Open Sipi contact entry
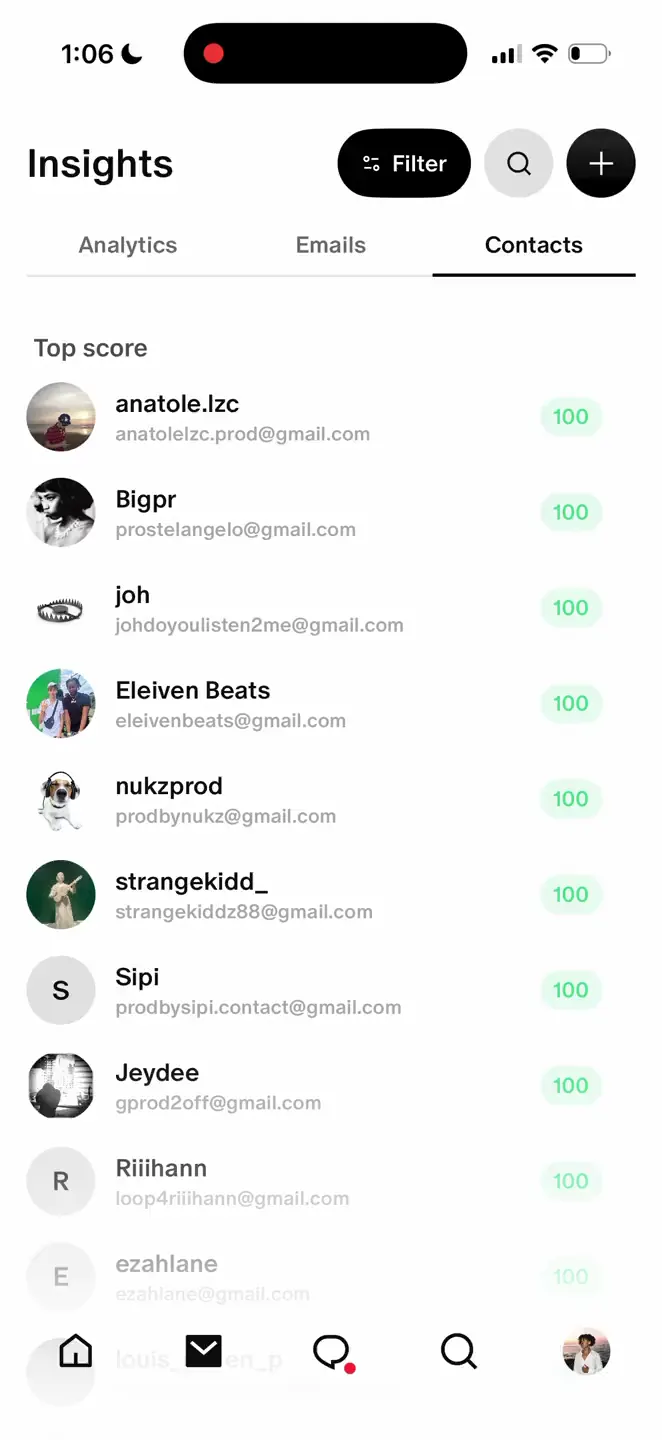The image size is (662, 1440). (x=331, y=990)
